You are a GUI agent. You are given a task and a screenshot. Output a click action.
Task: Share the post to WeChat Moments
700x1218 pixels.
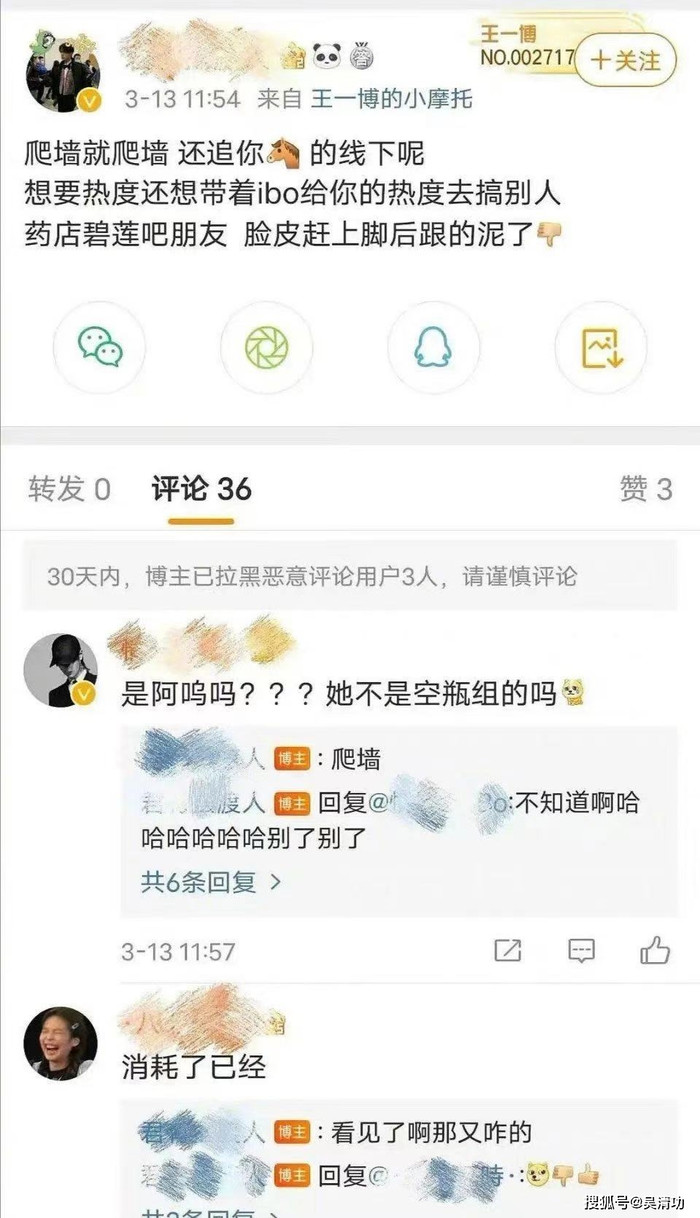pyautogui.click(x=267, y=347)
